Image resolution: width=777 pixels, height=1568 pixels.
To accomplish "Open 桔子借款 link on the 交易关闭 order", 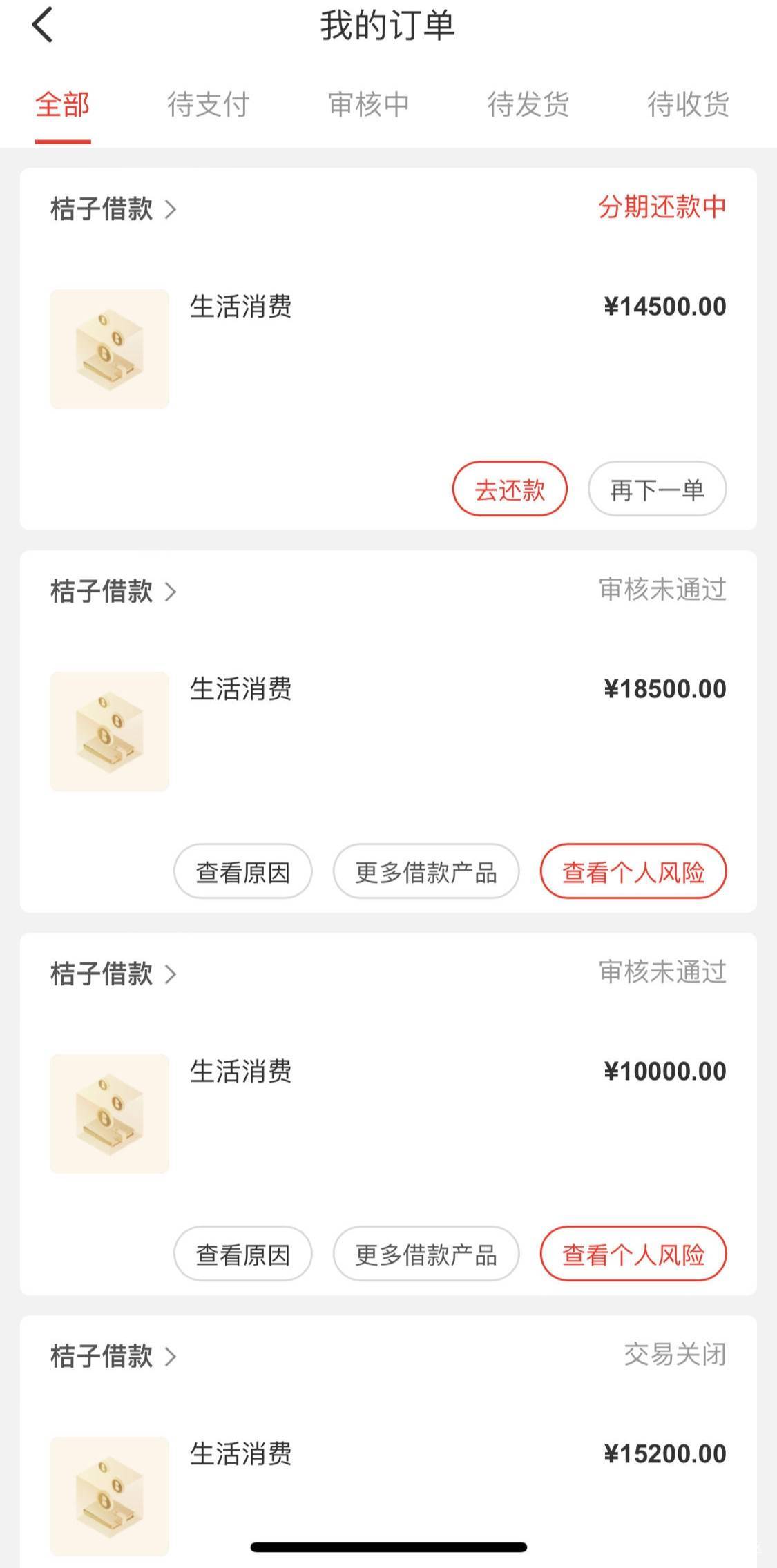I will point(113,1356).
